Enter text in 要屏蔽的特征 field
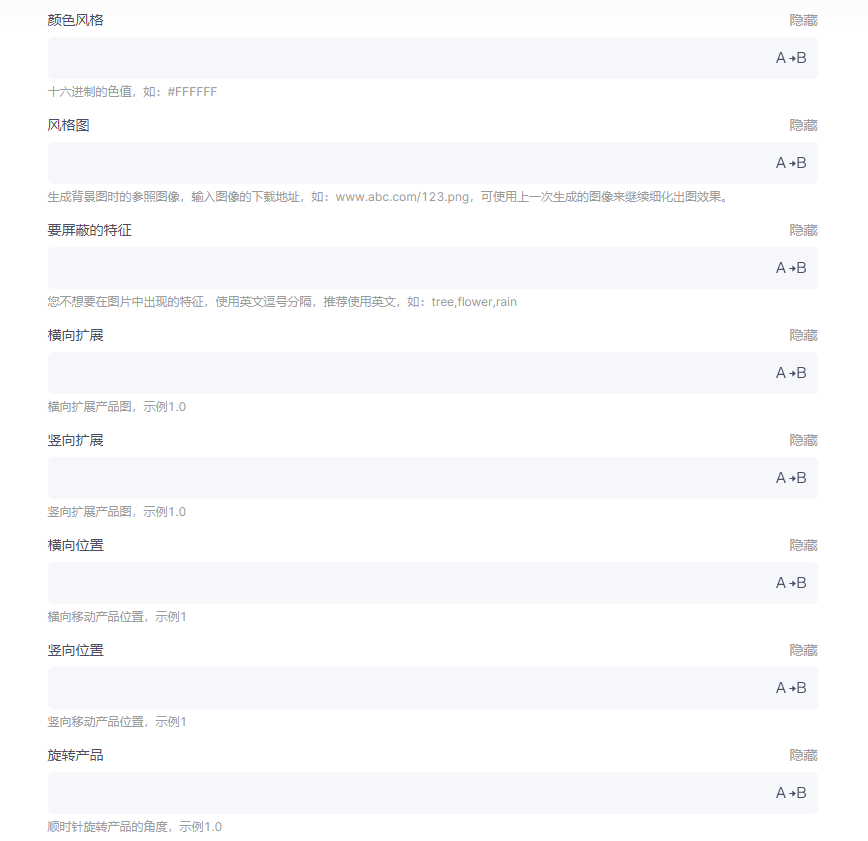Screen dimensions: 868x841 click(400, 268)
